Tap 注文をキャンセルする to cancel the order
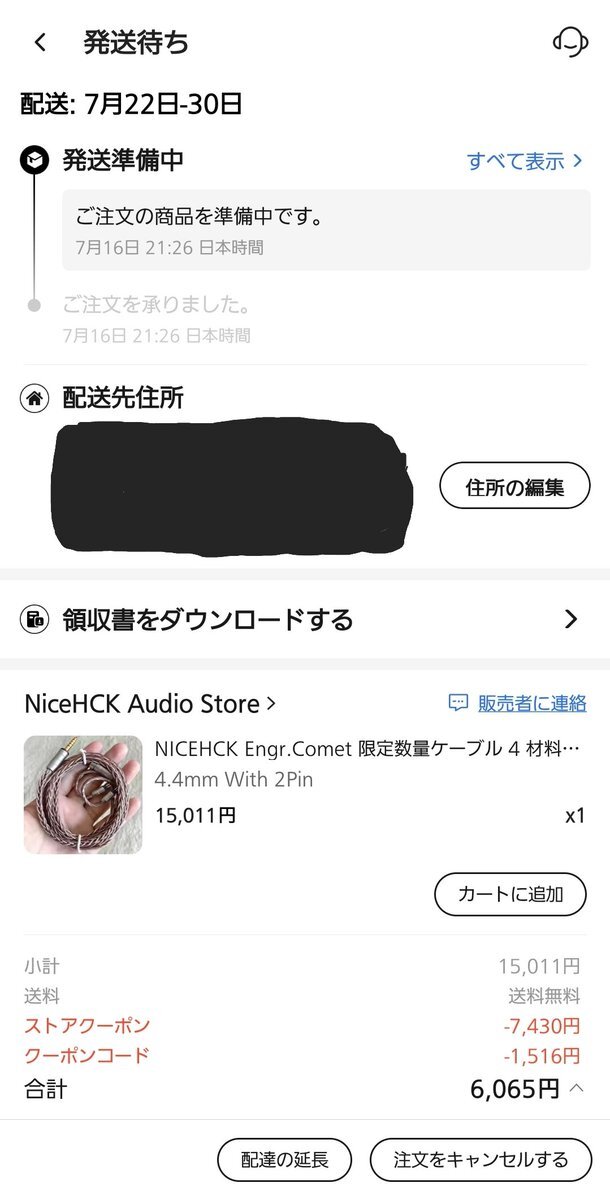Image resolution: width=610 pixels, height=1200 pixels. click(481, 1160)
